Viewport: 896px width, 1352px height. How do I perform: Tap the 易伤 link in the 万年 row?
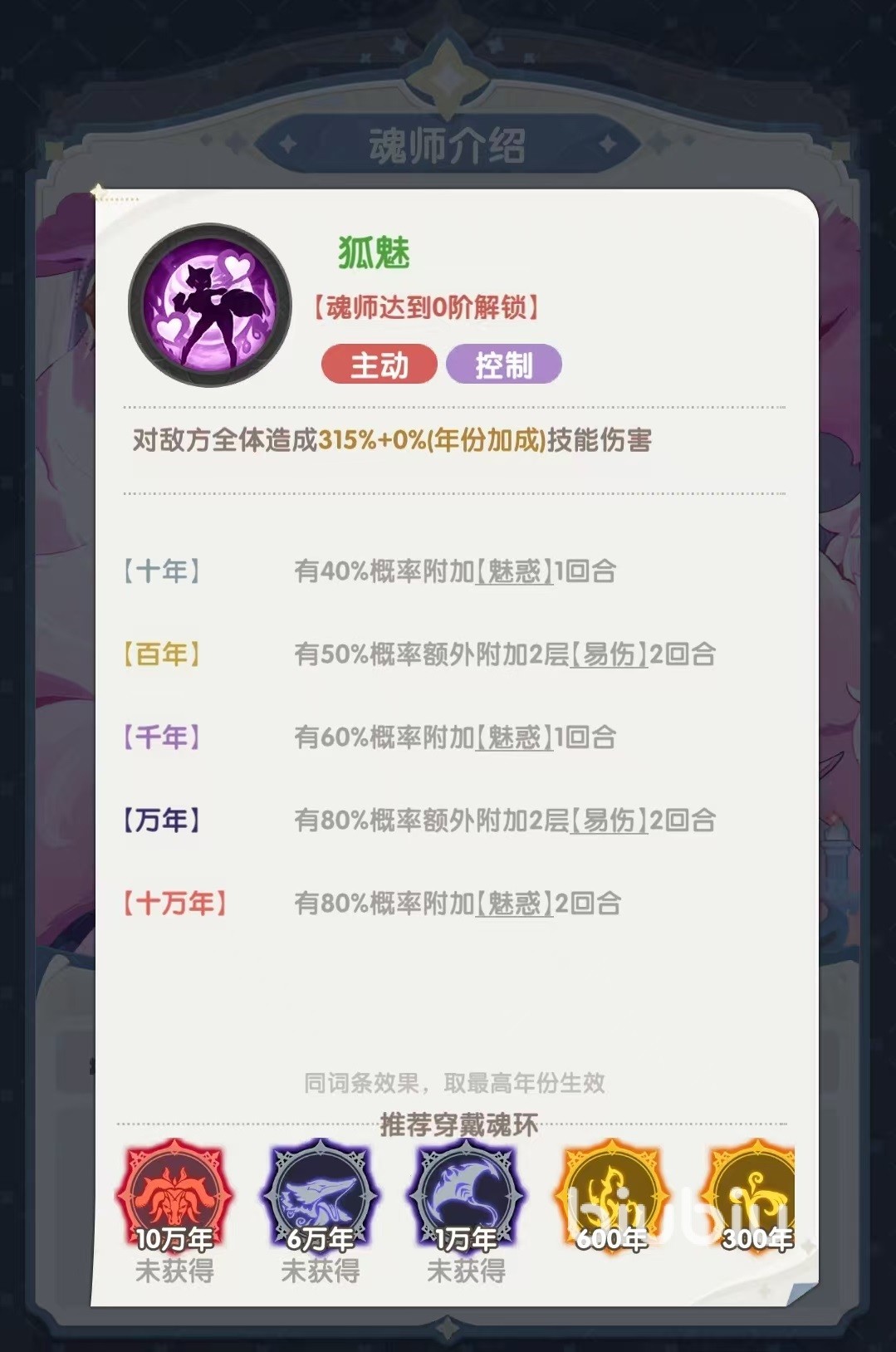point(610,821)
